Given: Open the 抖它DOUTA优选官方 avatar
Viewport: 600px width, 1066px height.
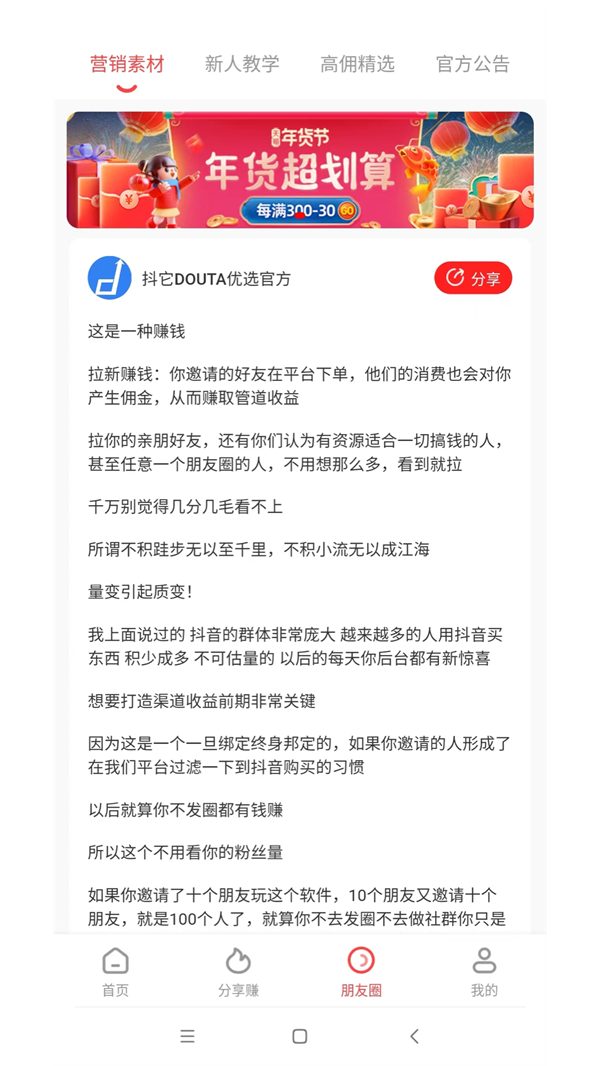Looking at the screenshot, I should pos(110,278).
